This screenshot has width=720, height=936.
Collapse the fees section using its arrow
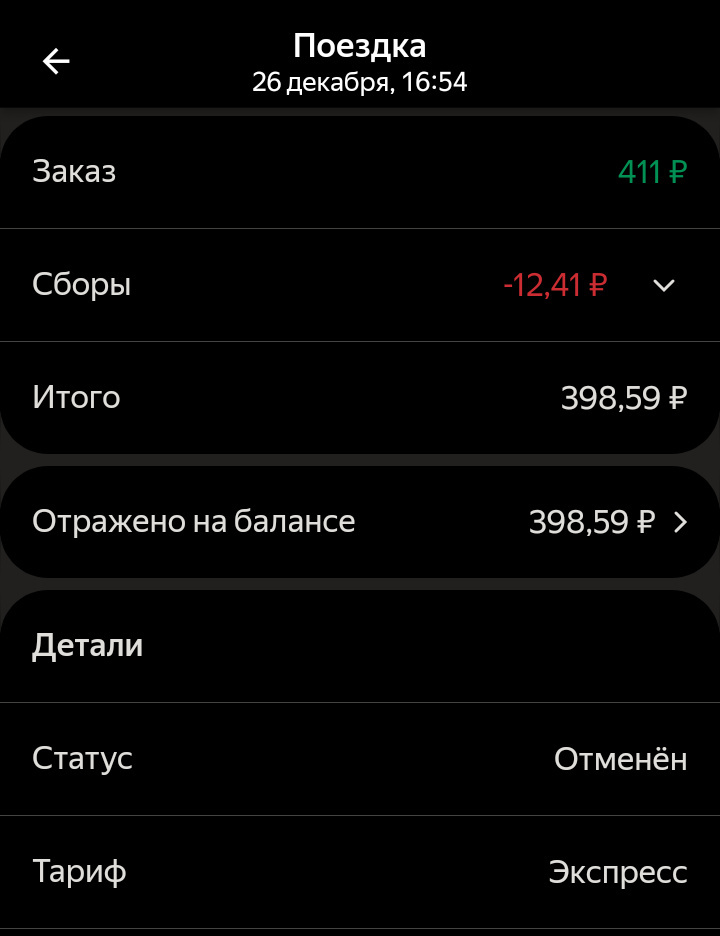tap(663, 285)
